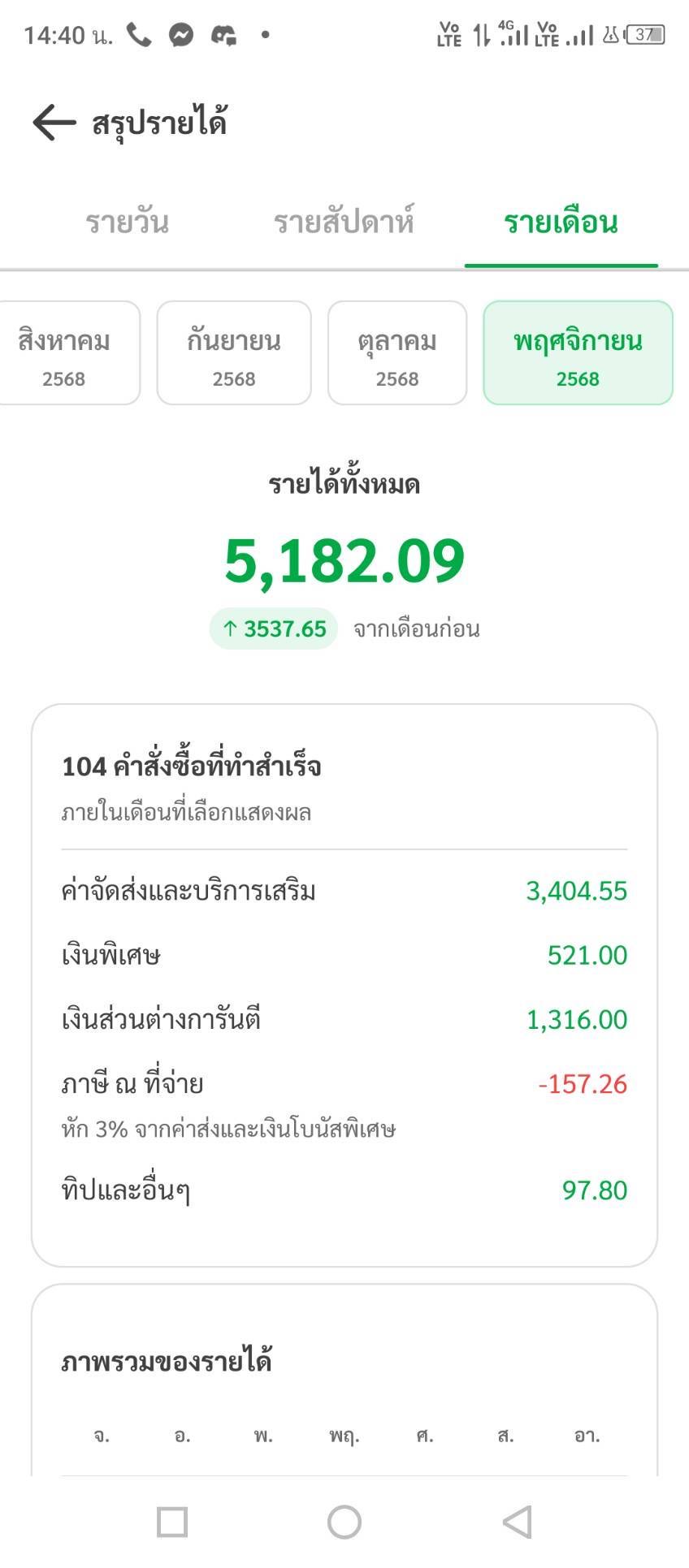Select the สิงหาคม 2568 month chip
689x1568 pixels.
click(65, 353)
